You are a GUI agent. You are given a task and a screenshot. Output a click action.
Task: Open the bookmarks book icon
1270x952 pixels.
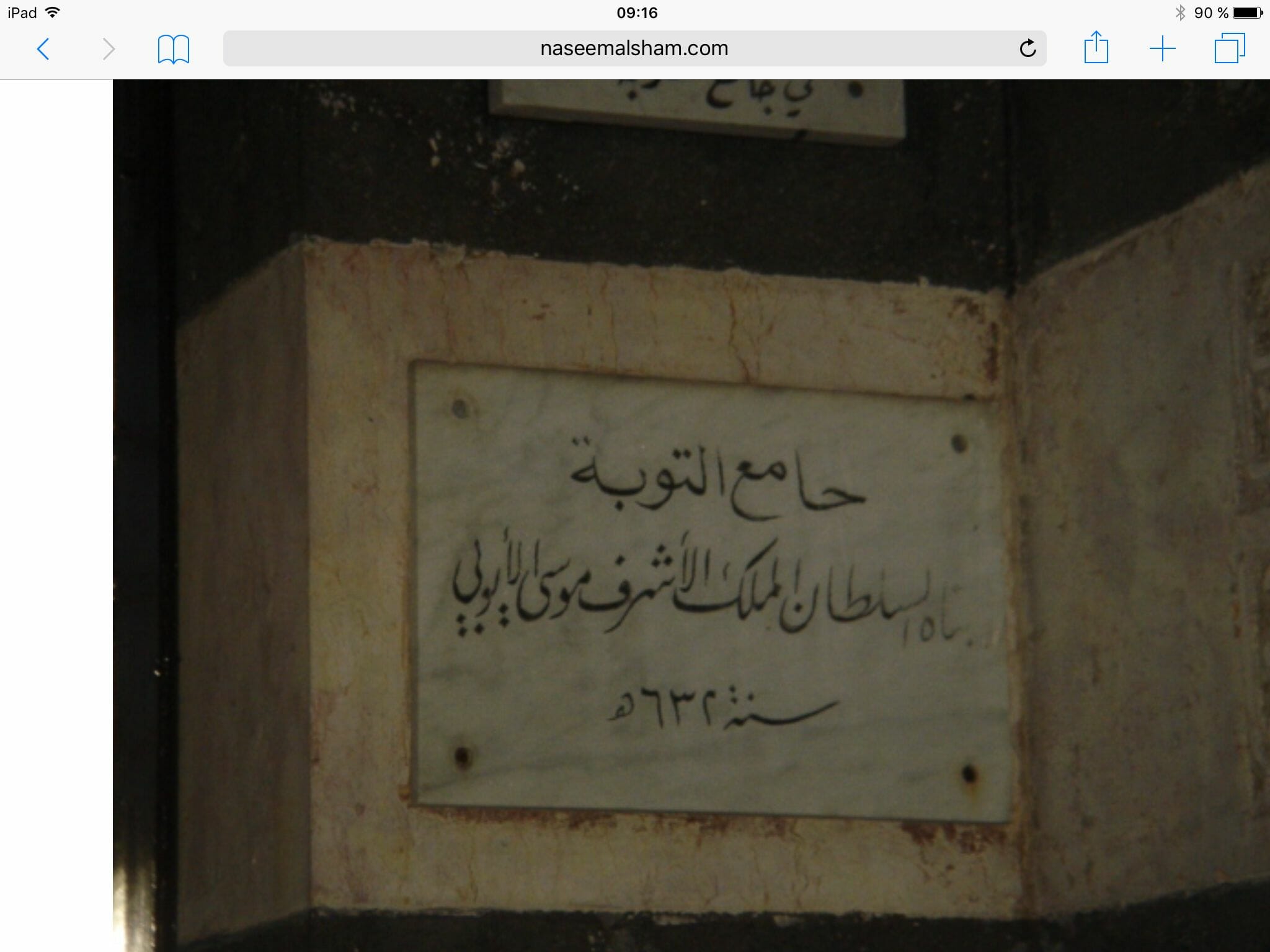pyautogui.click(x=174, y=49)
